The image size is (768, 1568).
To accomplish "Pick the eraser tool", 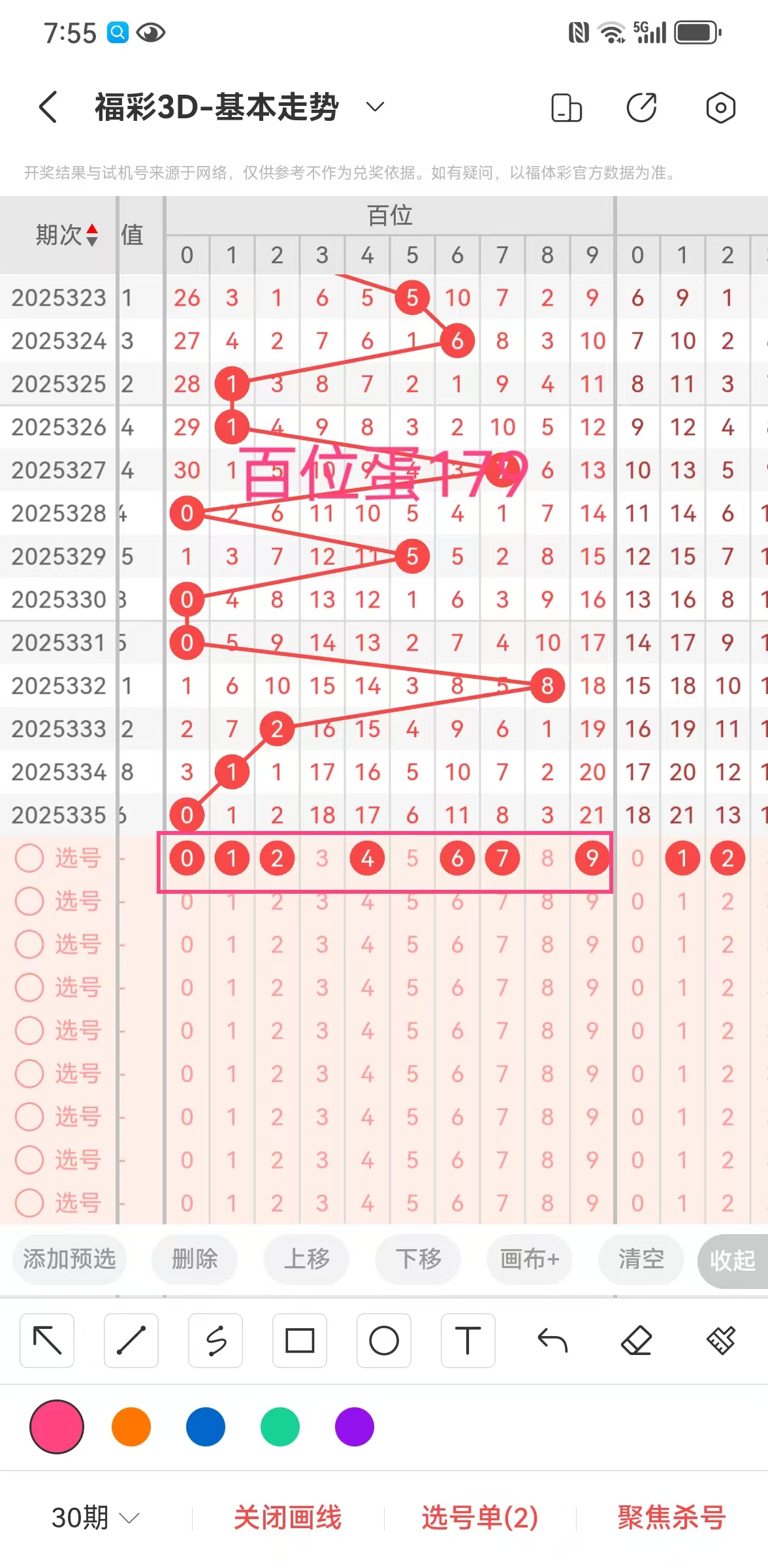I will pyautogui.click(x=637, y=1341).
